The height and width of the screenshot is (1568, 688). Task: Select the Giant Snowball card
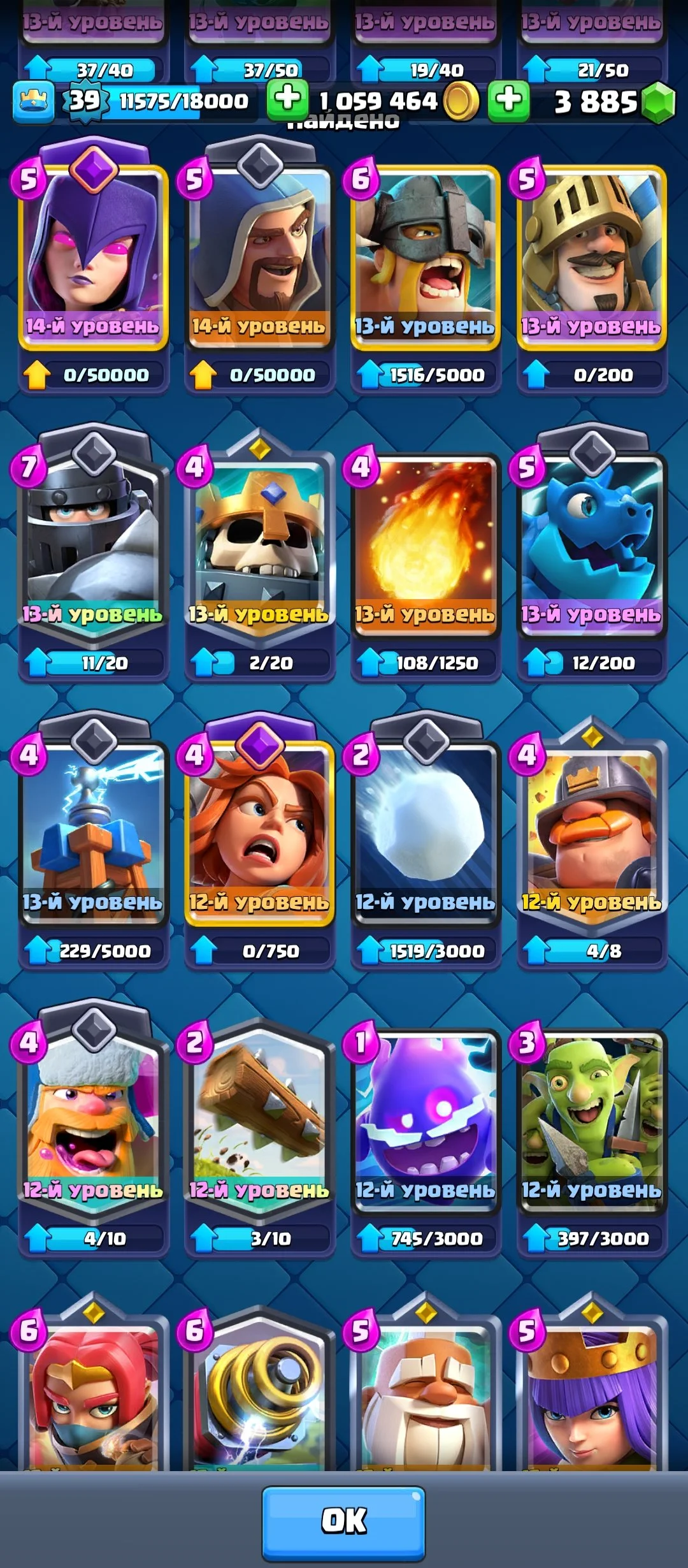tap(426, 829)
